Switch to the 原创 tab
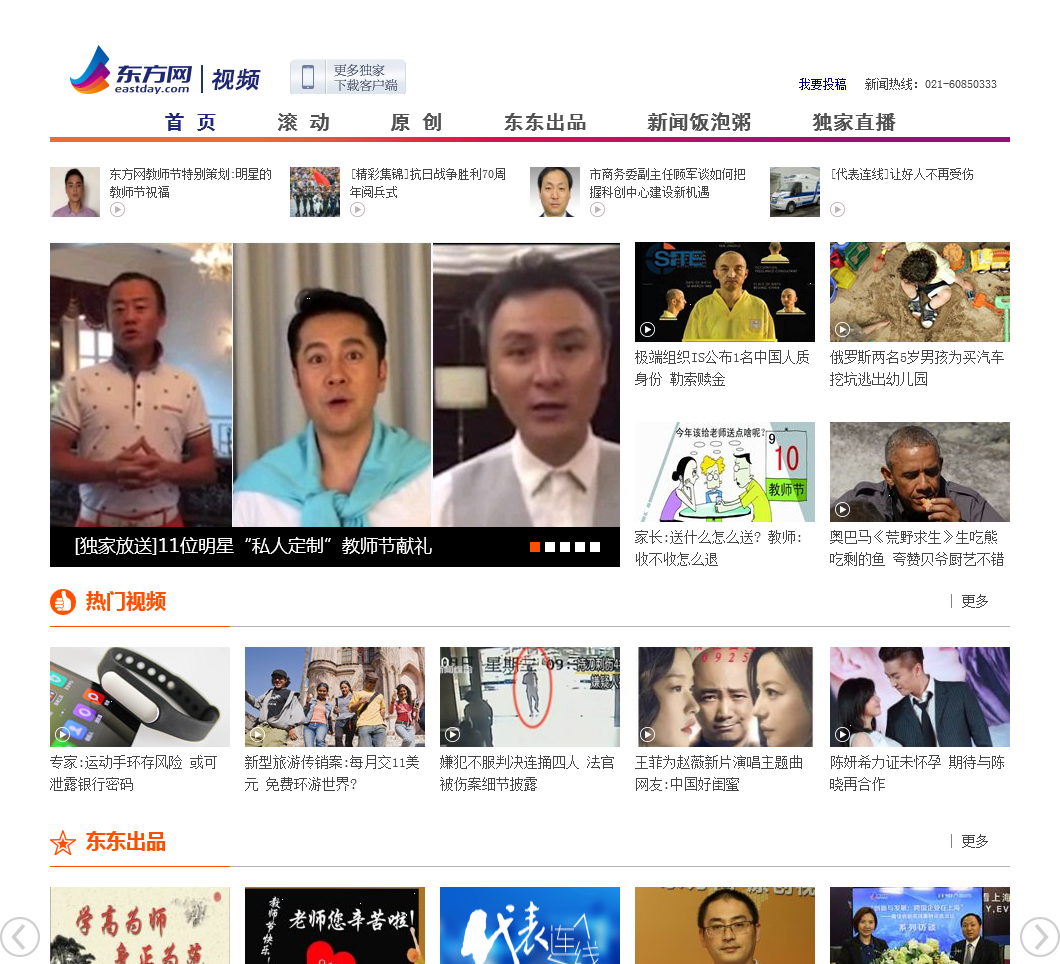The height and width of the screenshot is (964, 1060). coord(416,122)
